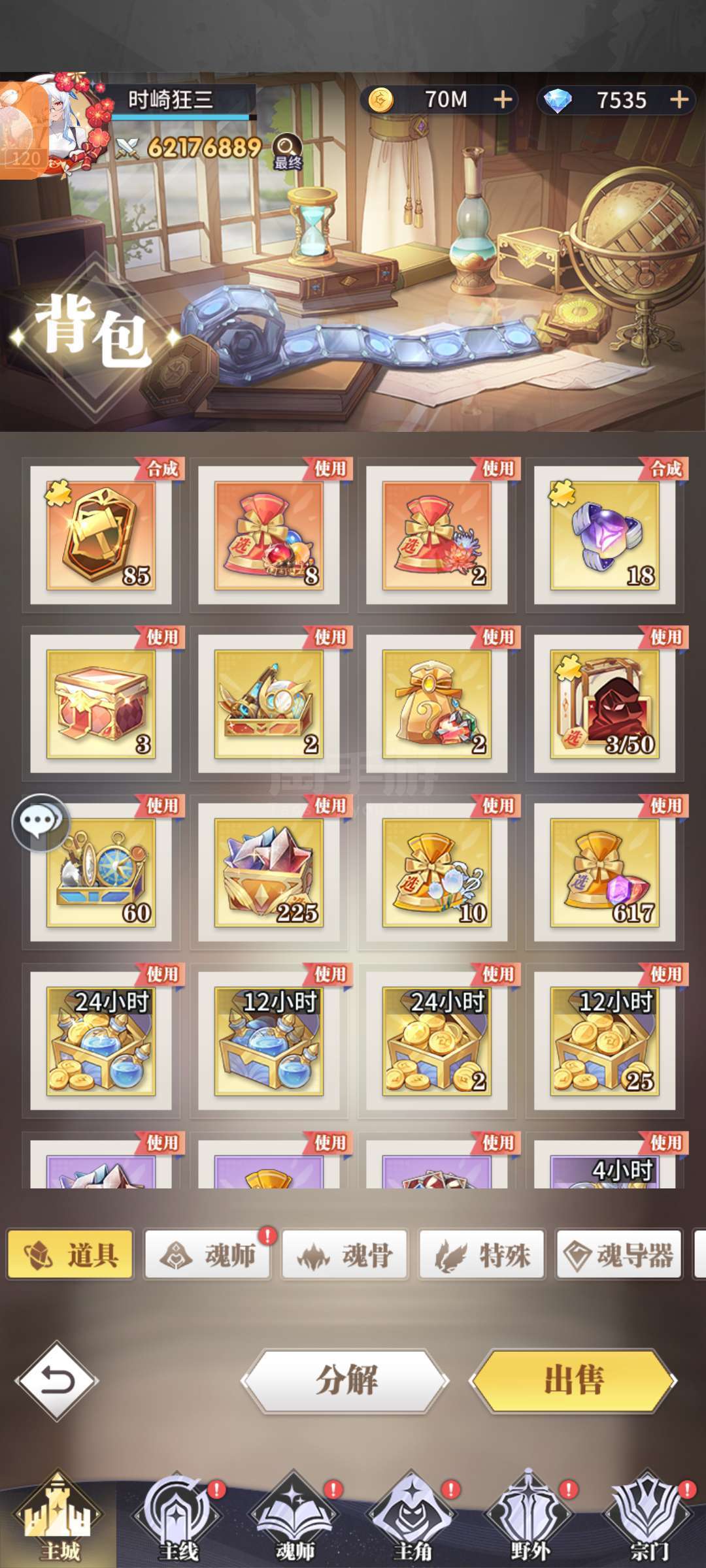The width and height of the screenshot is (706, 1568).
Task: Select the purple crystal item with 18
Action: pyautogui.click(x=605, y=535)
